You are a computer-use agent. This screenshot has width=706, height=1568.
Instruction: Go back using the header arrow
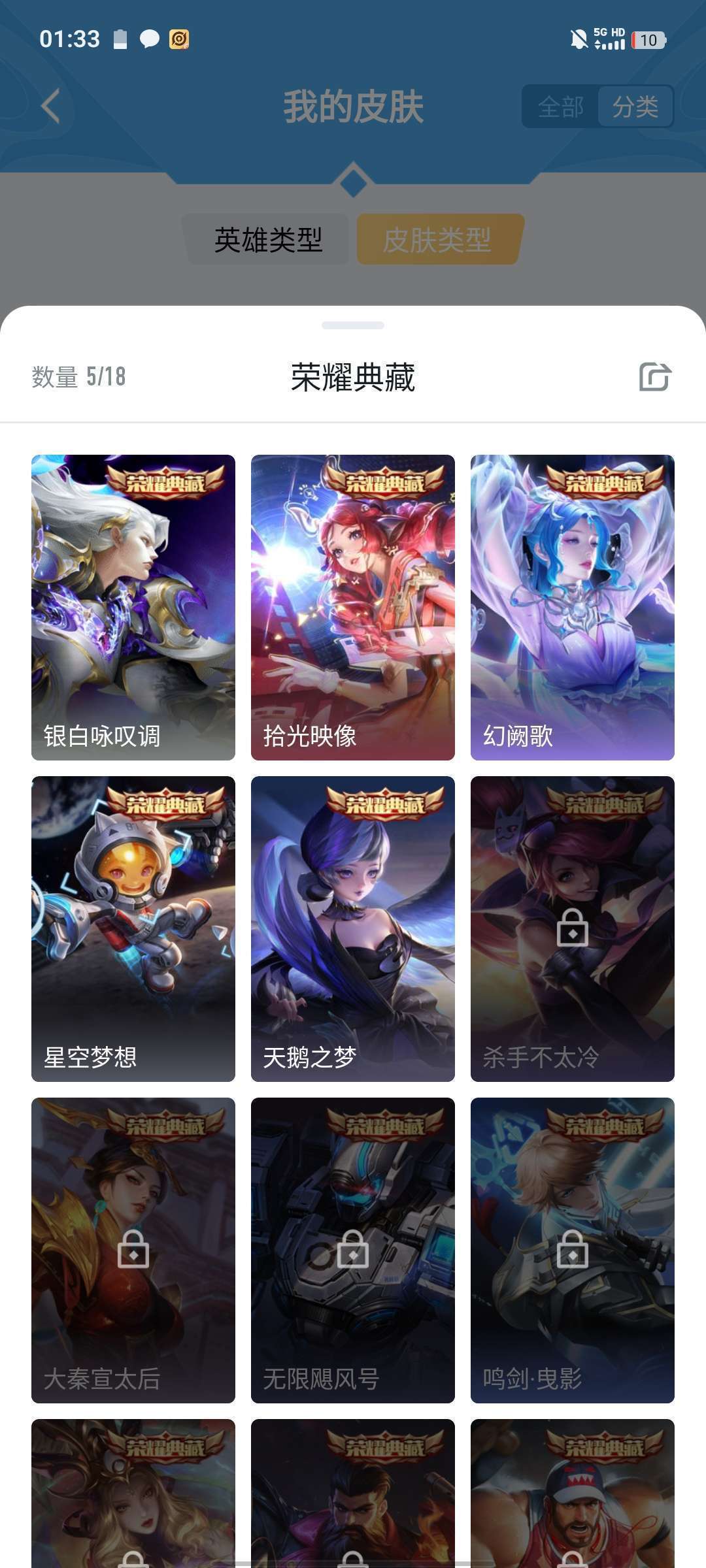(x=50, y=106)
